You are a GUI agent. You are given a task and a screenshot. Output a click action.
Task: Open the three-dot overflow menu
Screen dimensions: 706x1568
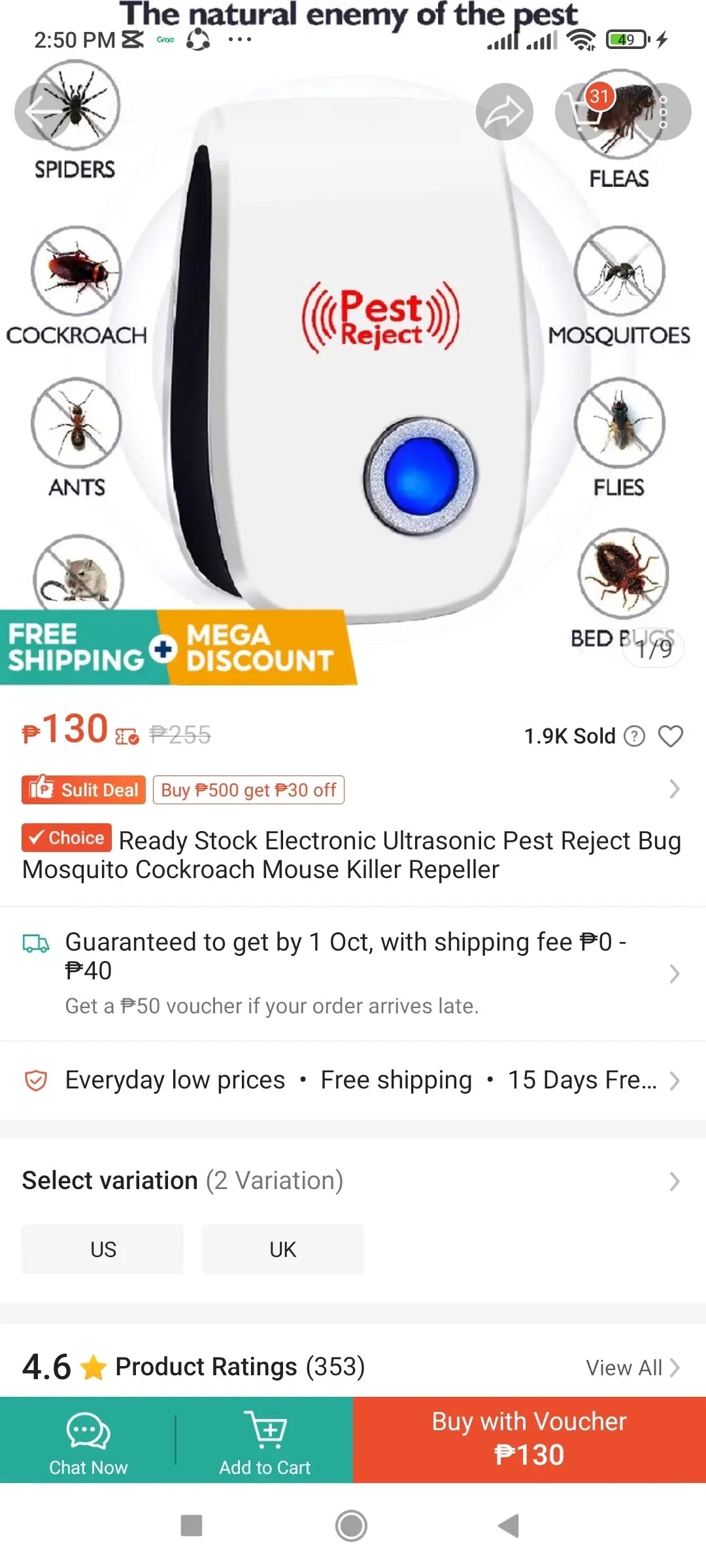(663, 112)
